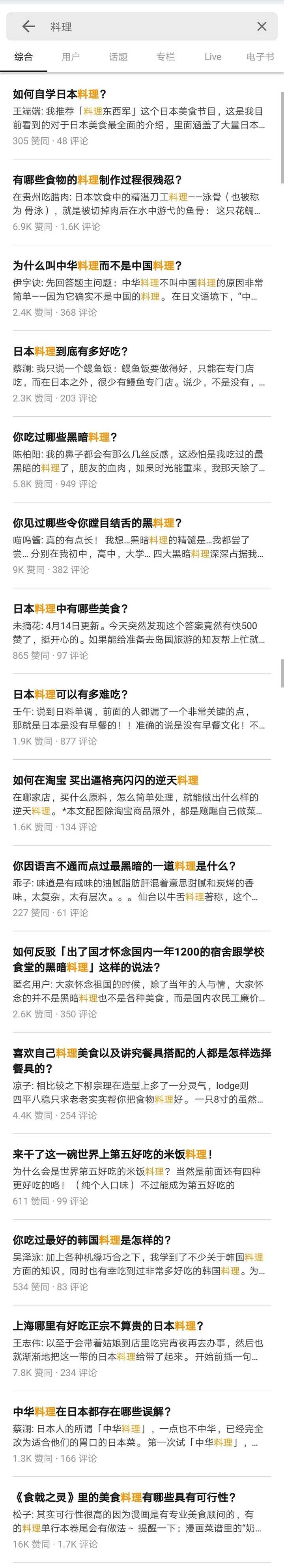Viewport: 284px width, 1568px height.
Task: Open 为什么叫中华料理而不是中国料理
Action: coord(97,266)
